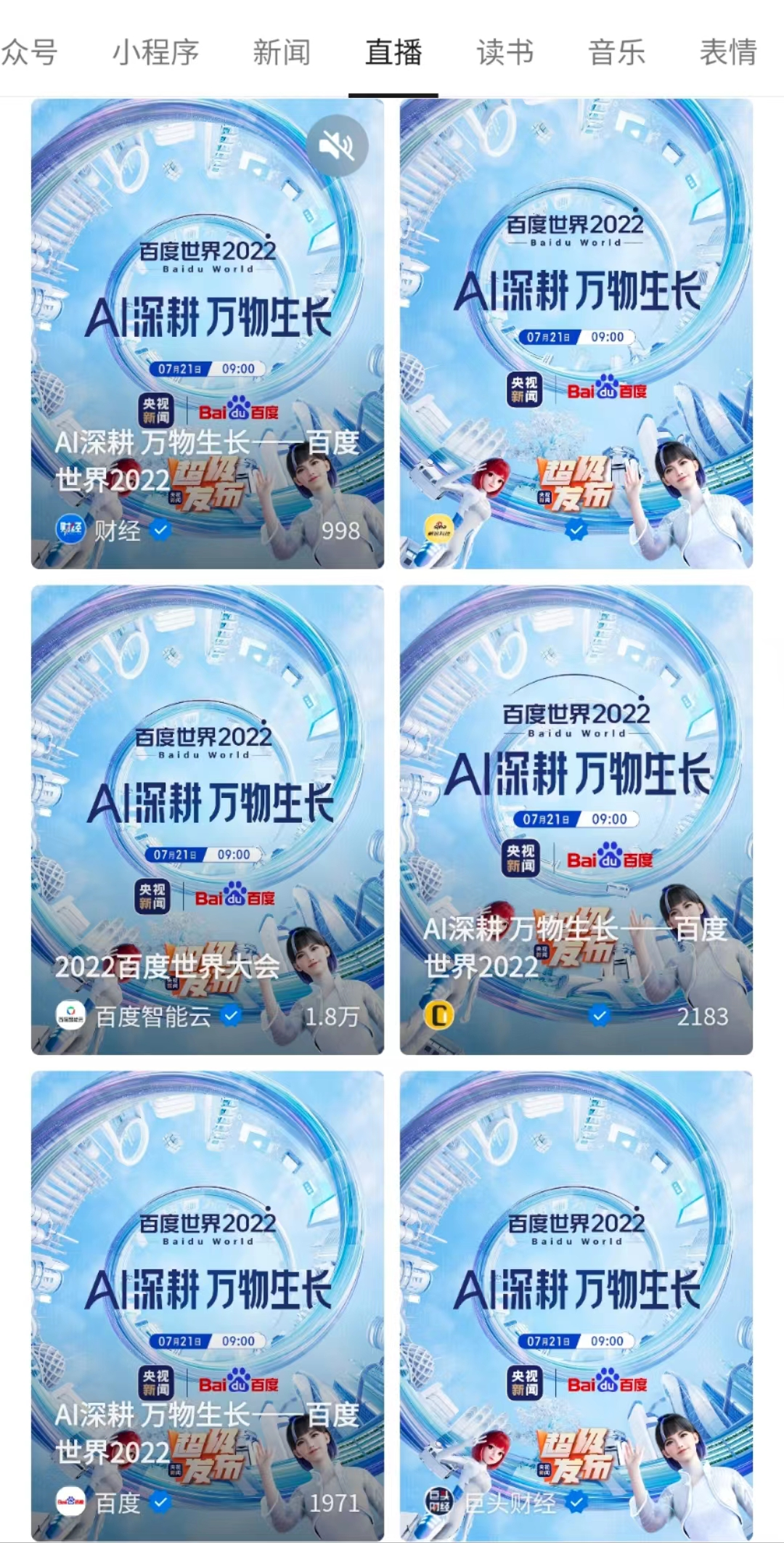
Task: Click the verified badge next to 巨头财经
Action: 578,1501
